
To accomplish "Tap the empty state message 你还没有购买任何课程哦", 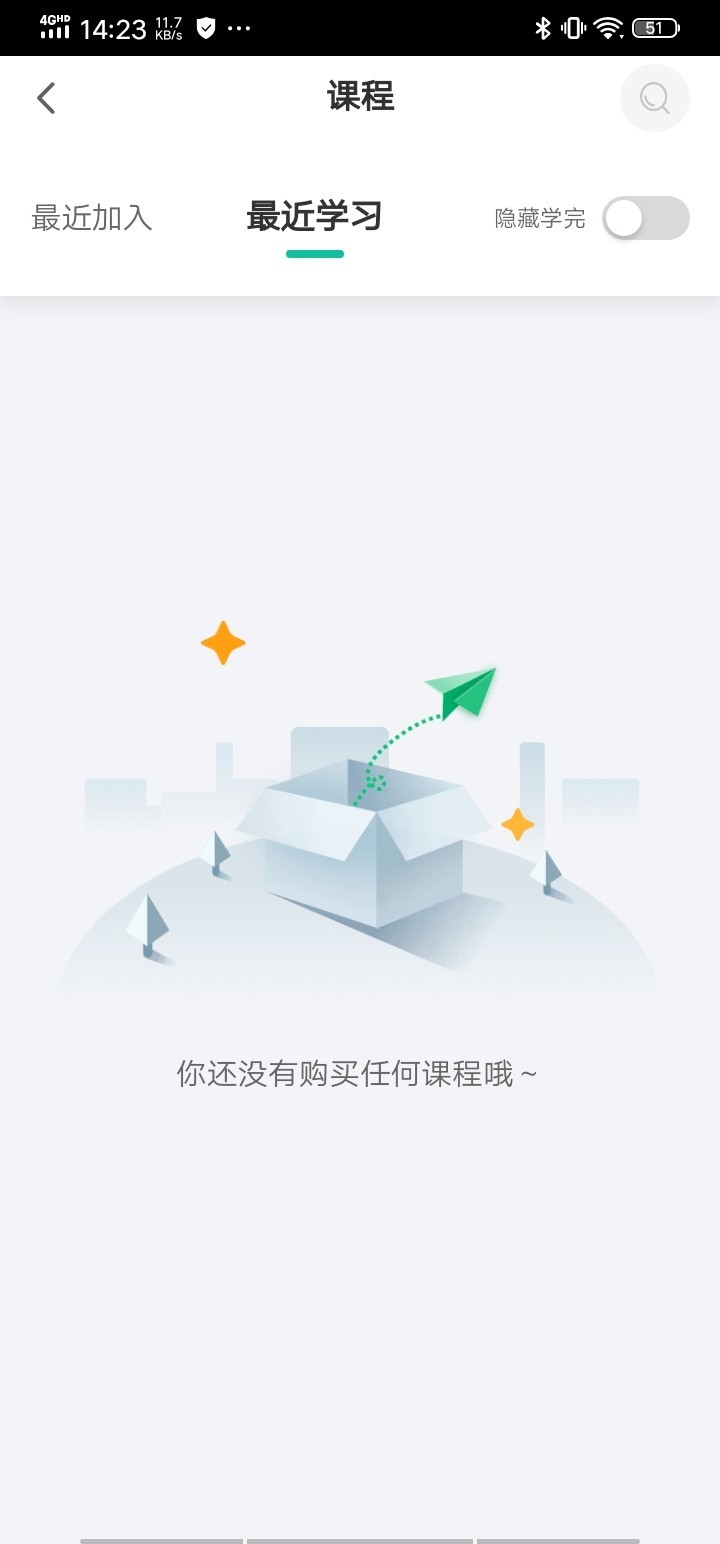I will [x=357, y=1071].
